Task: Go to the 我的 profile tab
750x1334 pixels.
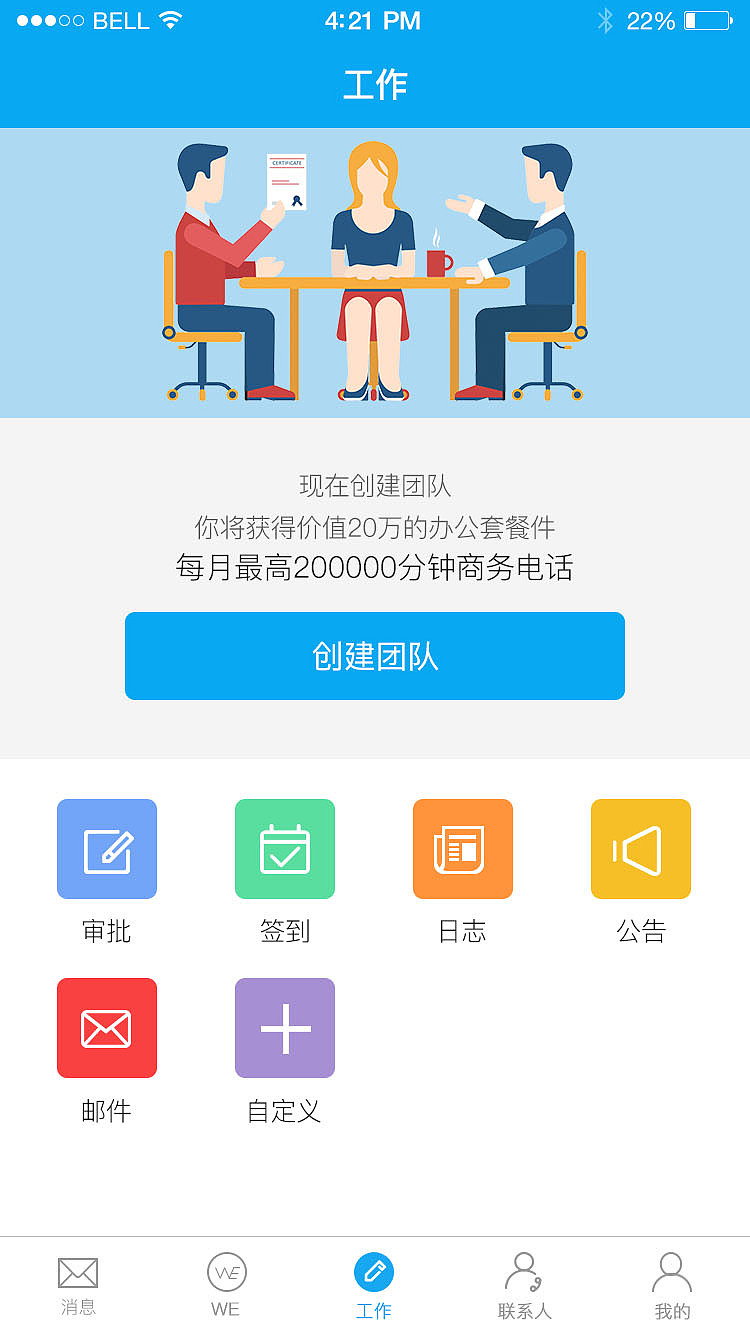Action: click(672, 1285)
